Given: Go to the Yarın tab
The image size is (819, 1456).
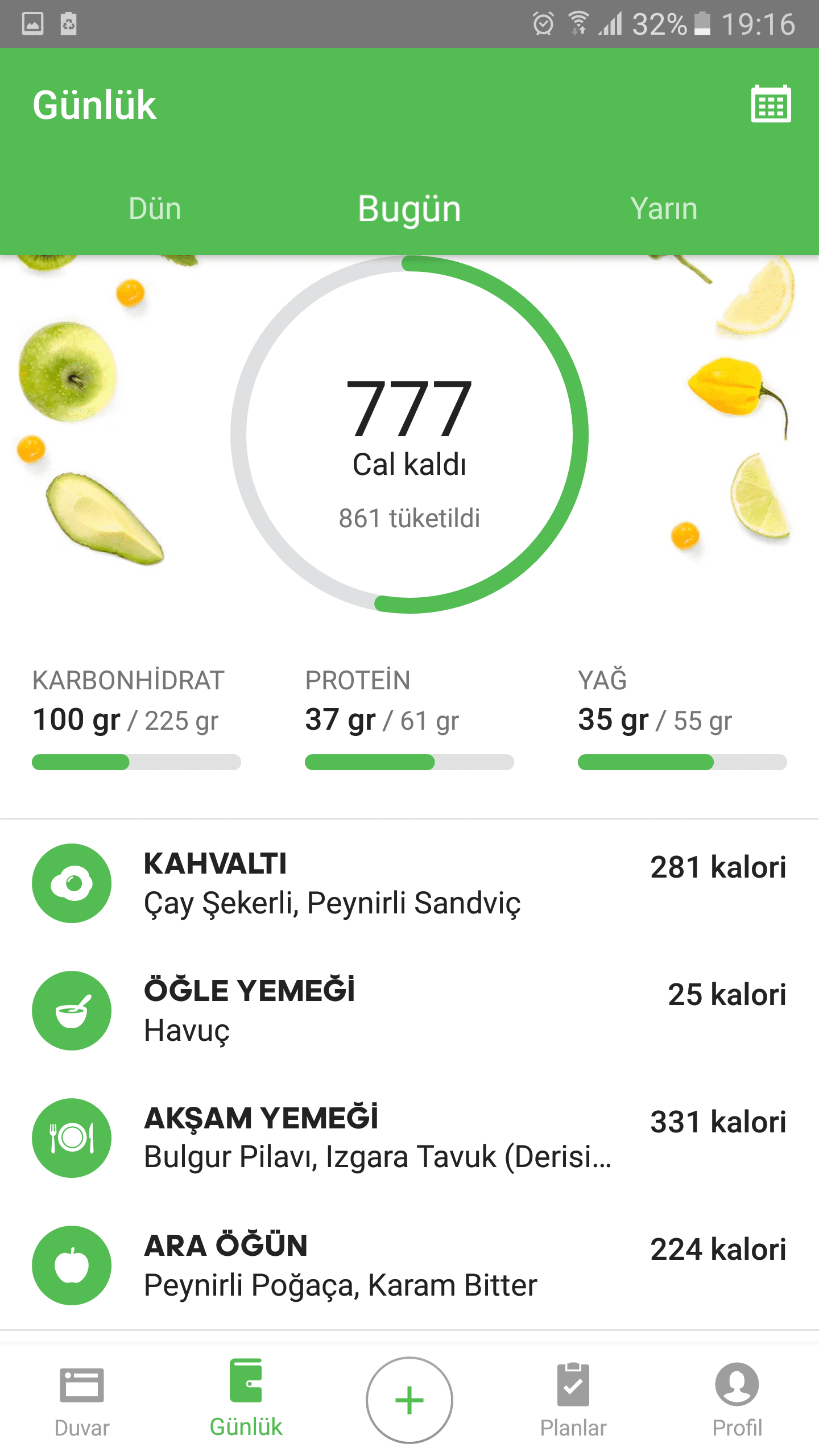Looking at the screenshot, I should 664,209.
